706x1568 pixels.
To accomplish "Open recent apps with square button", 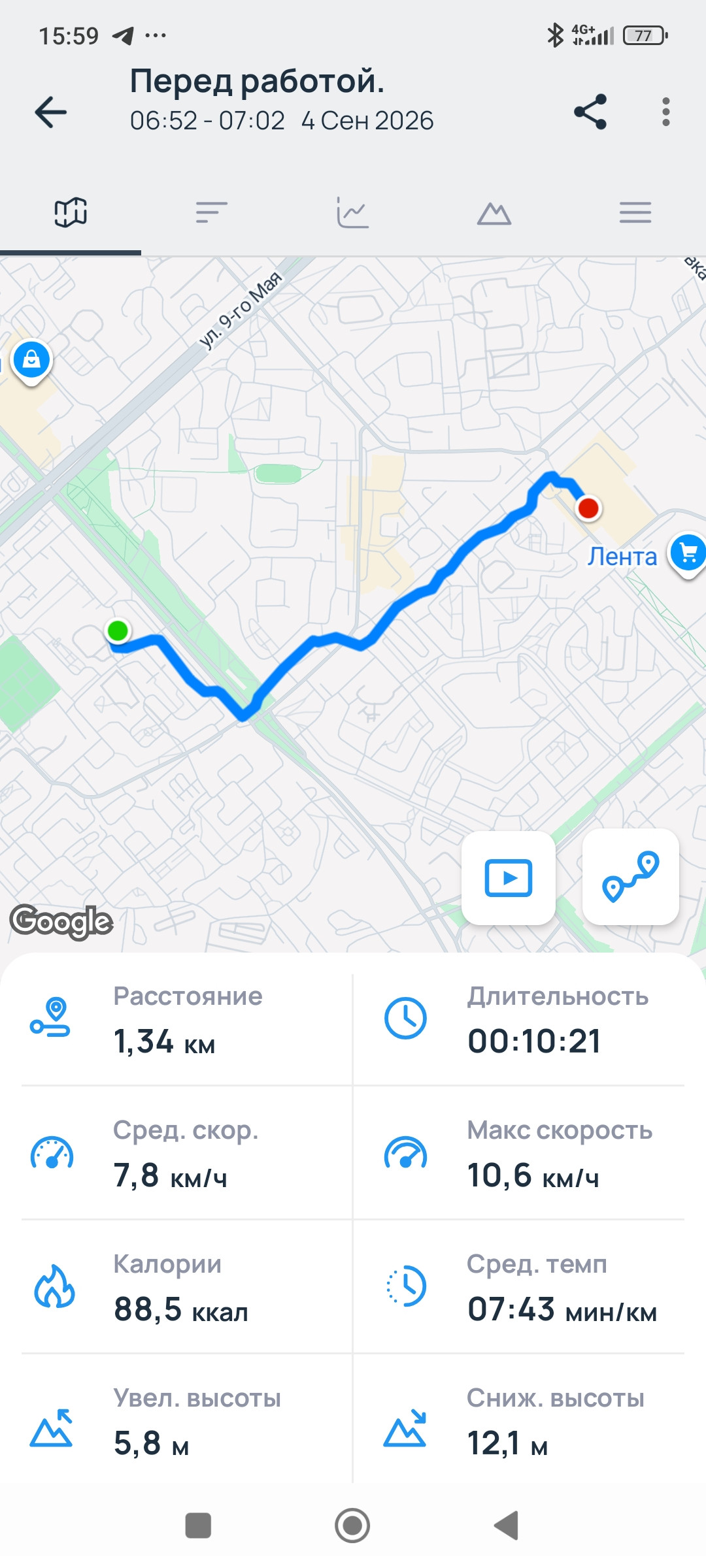I will (x=198, y=1526).
